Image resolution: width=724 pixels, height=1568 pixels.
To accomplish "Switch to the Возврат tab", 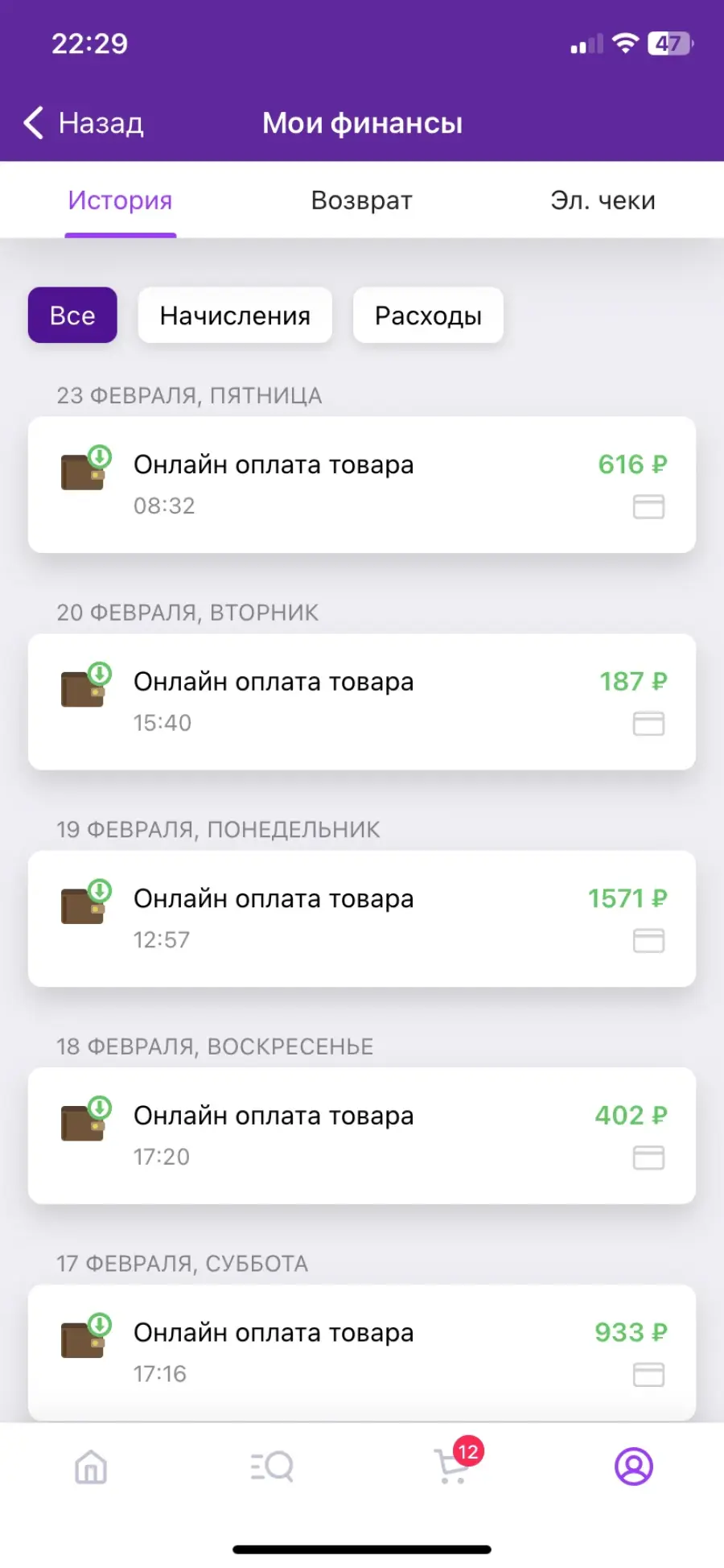I will click(x=362, y=200).
